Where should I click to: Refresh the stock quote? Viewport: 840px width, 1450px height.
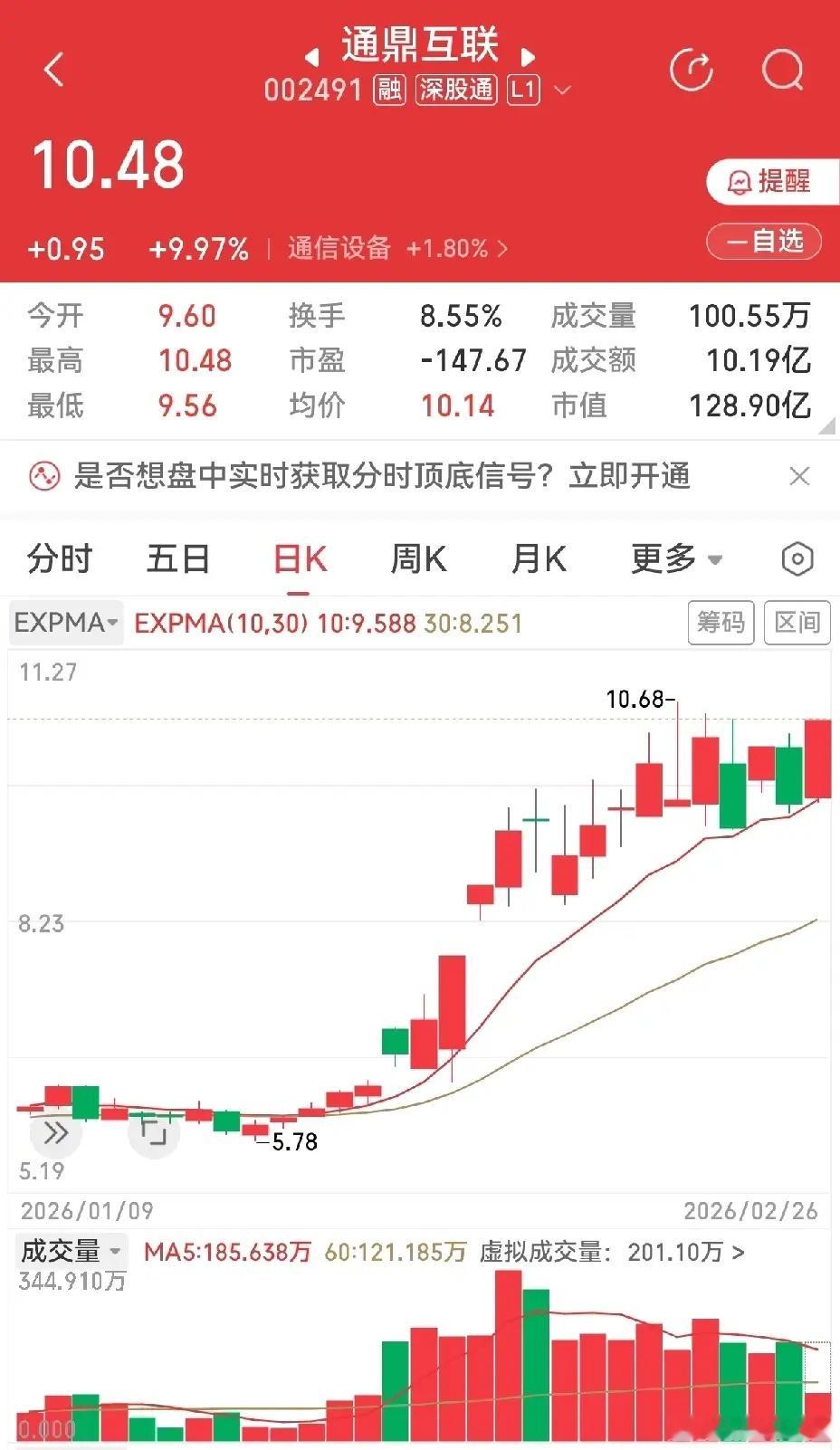[x=691, y=70]
